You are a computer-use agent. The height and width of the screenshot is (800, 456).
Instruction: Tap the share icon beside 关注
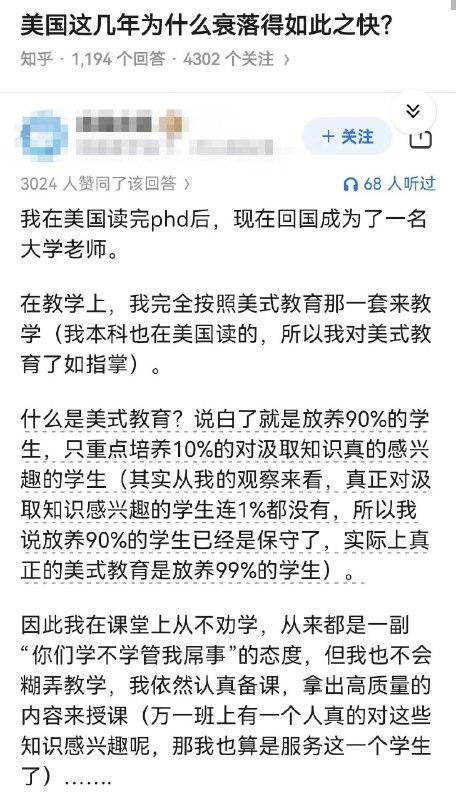tap(421, 139)
